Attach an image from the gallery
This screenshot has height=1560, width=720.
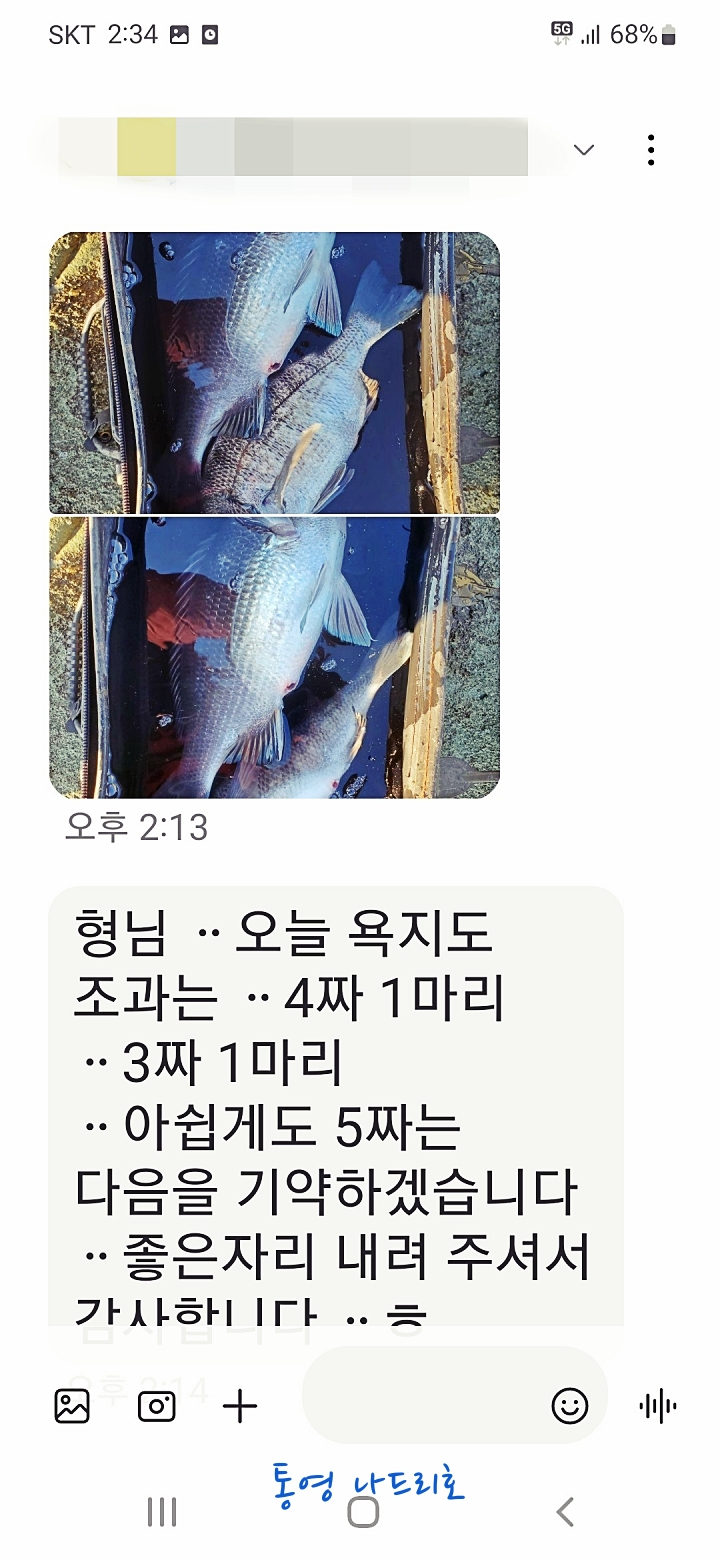[x=72, y=1406]
